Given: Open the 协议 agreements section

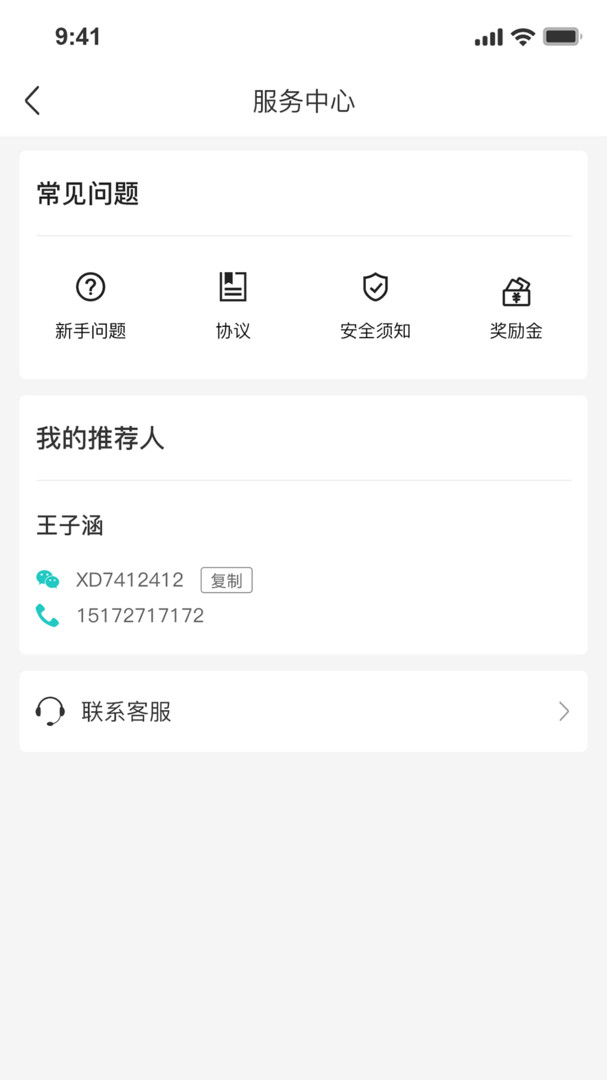Looking at the screenshot, I should click(x=233, y=305).
